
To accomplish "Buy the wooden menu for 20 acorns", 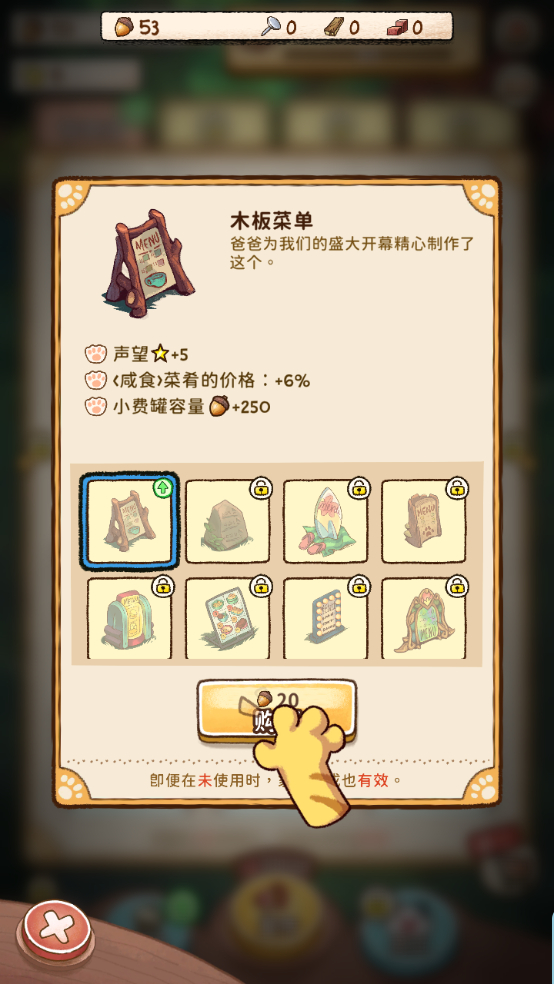I will tap(277, 710).
